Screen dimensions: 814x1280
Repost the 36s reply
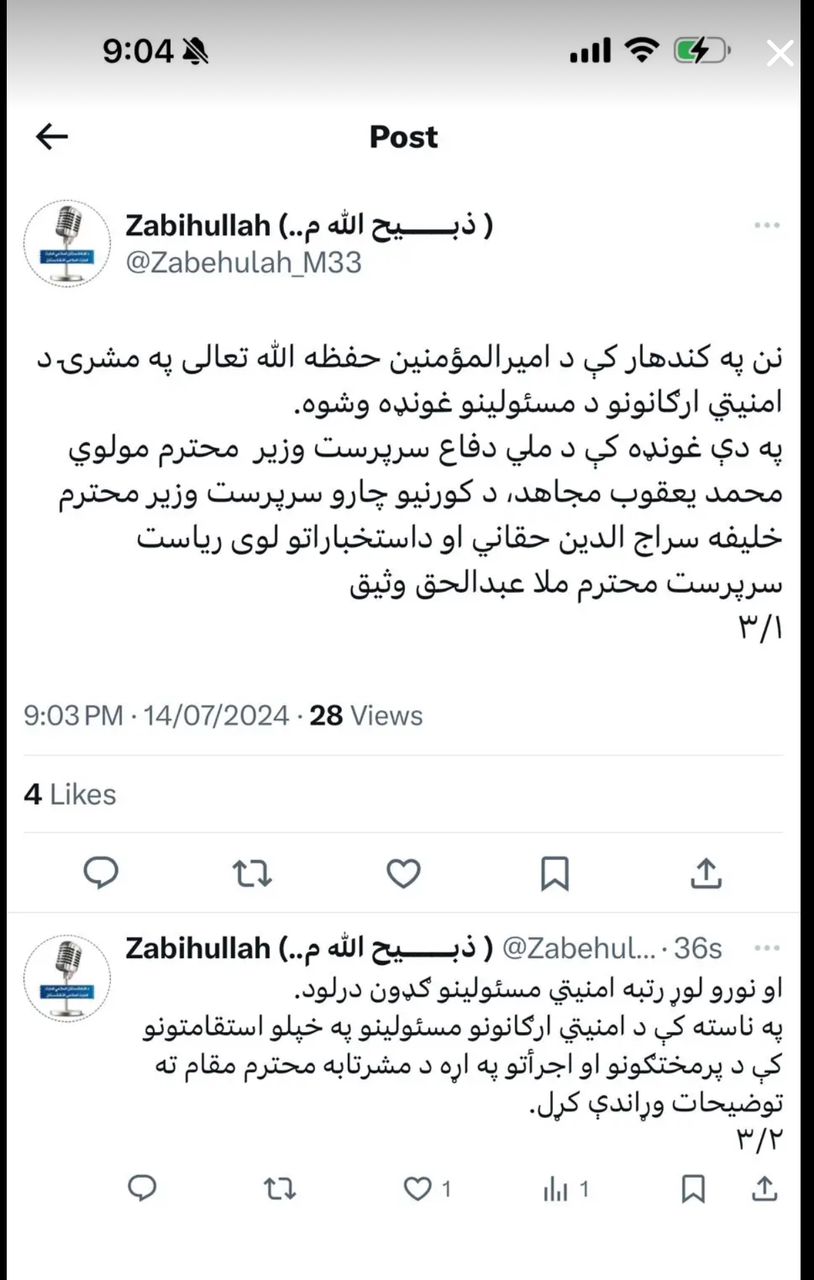click(x=280, y=1188)
